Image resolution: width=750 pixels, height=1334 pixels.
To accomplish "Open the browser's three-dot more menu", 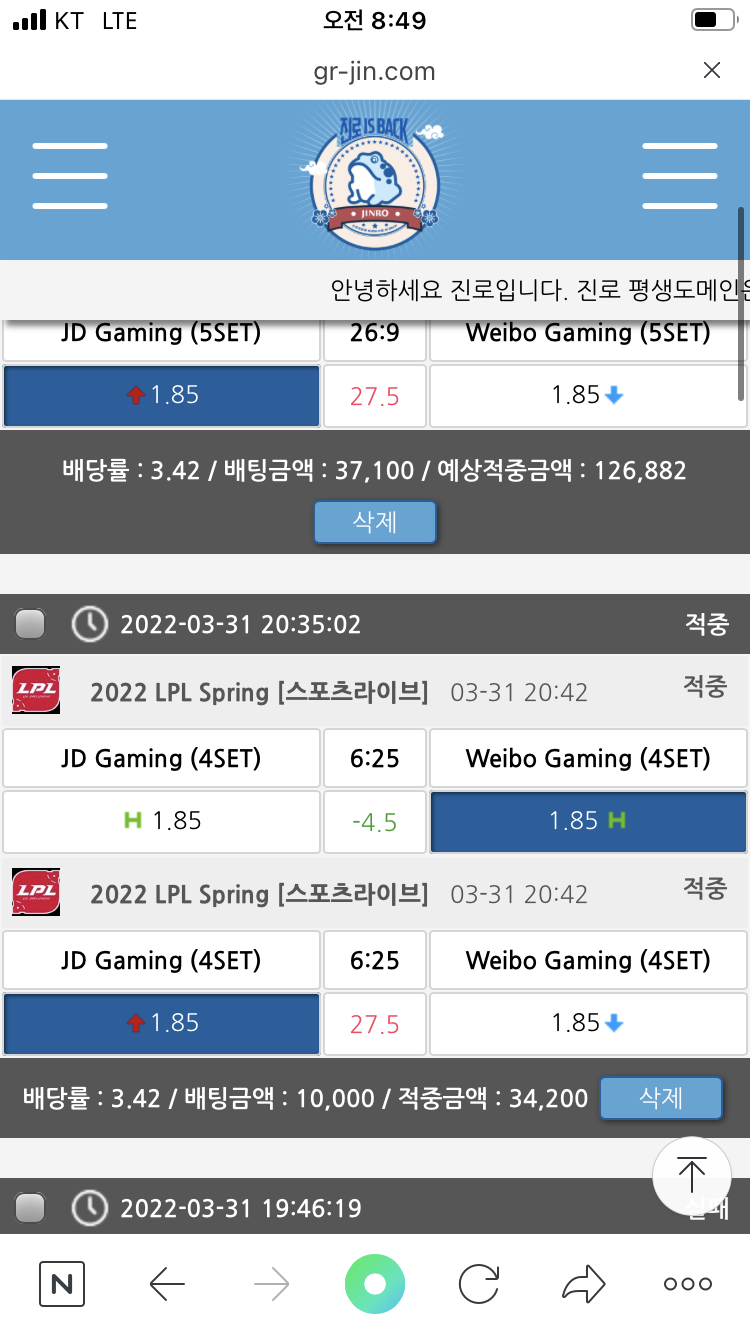I will coord(688,1284).
